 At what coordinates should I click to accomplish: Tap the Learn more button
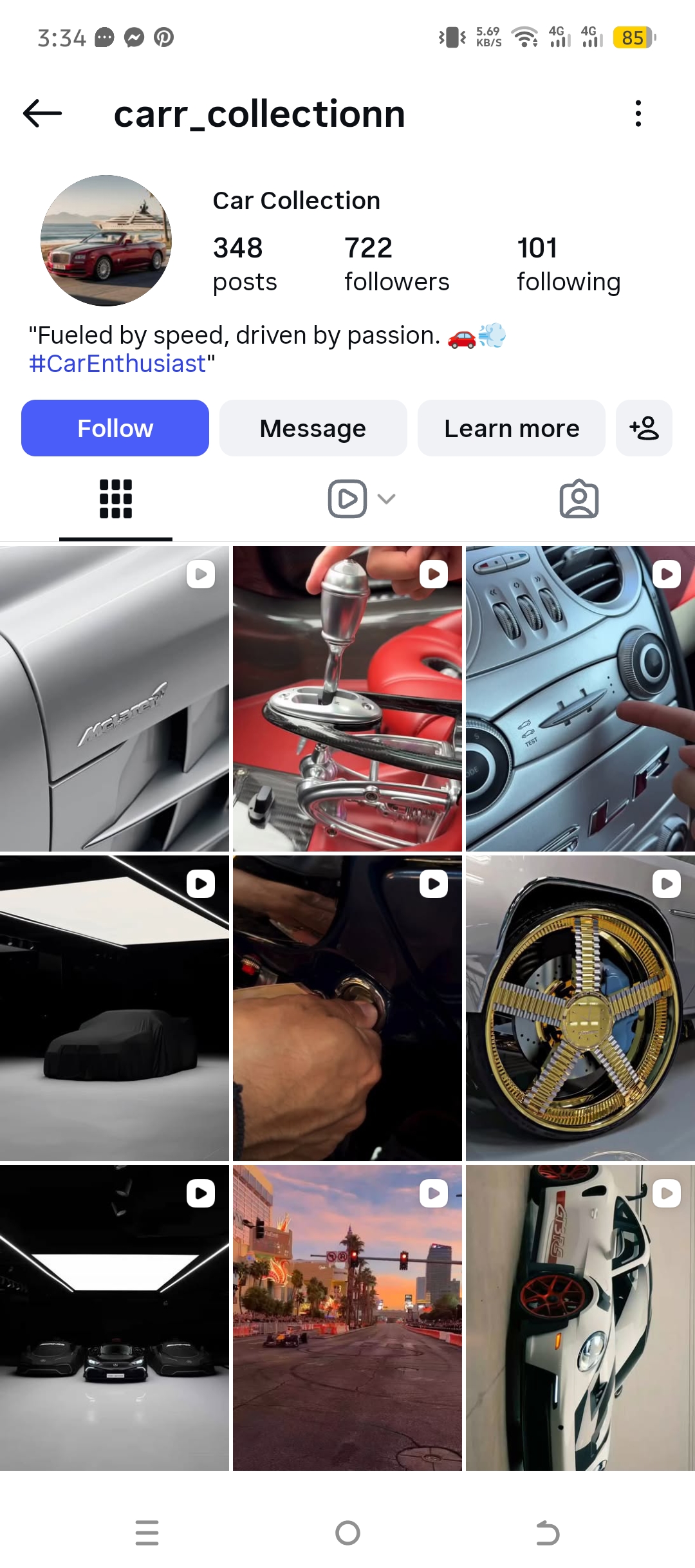click(x=511, y=427)
